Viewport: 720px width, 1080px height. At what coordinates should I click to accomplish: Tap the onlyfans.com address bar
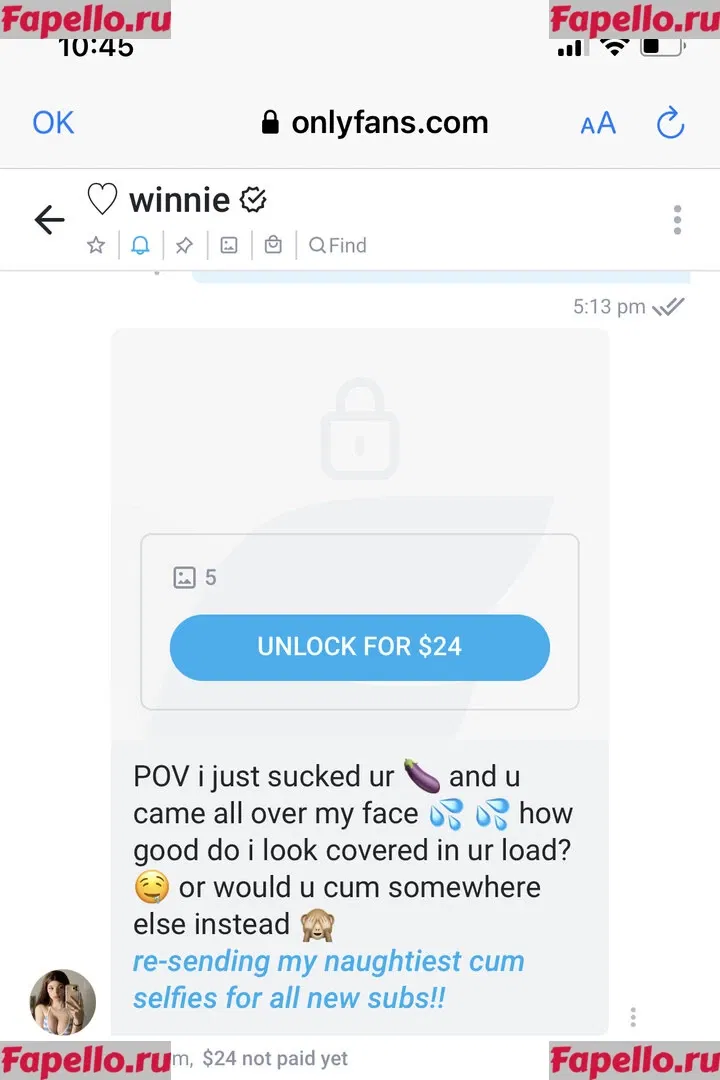pos(375,123)
